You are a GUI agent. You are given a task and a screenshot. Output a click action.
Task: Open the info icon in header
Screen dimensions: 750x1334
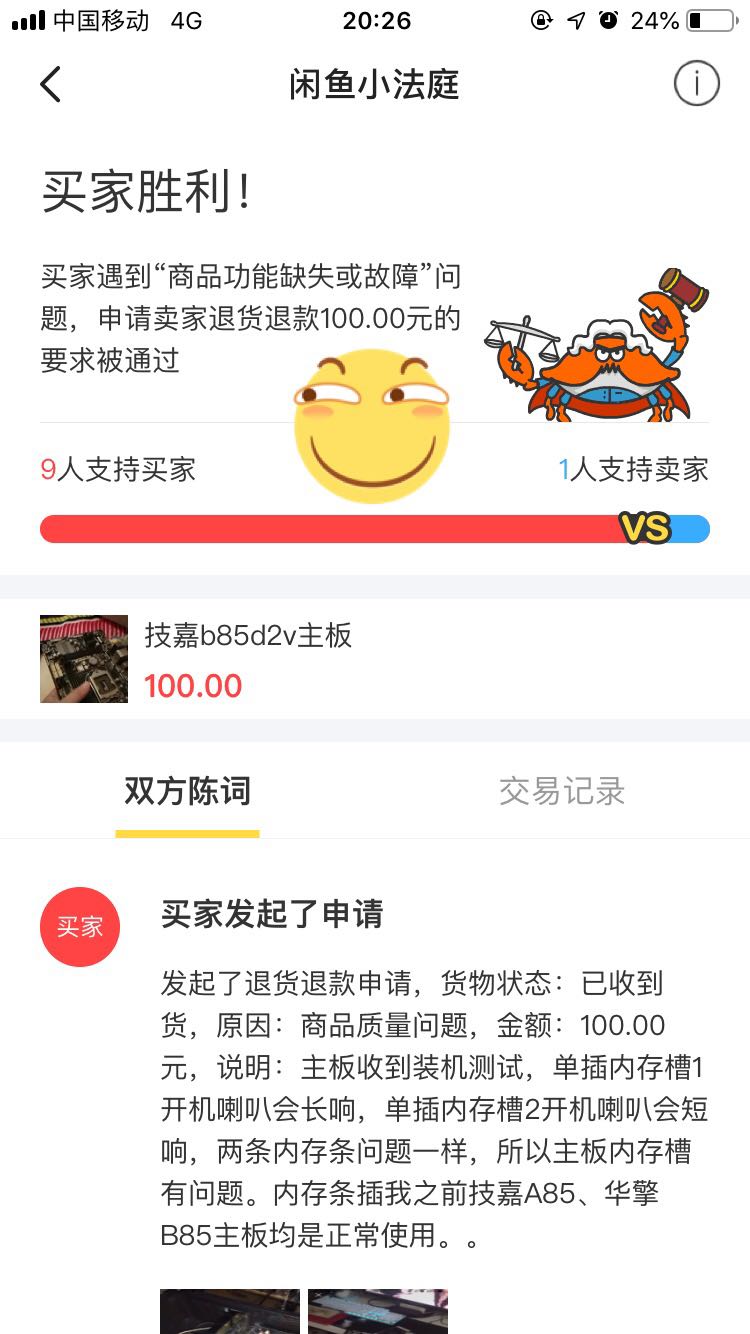[696, 84]
